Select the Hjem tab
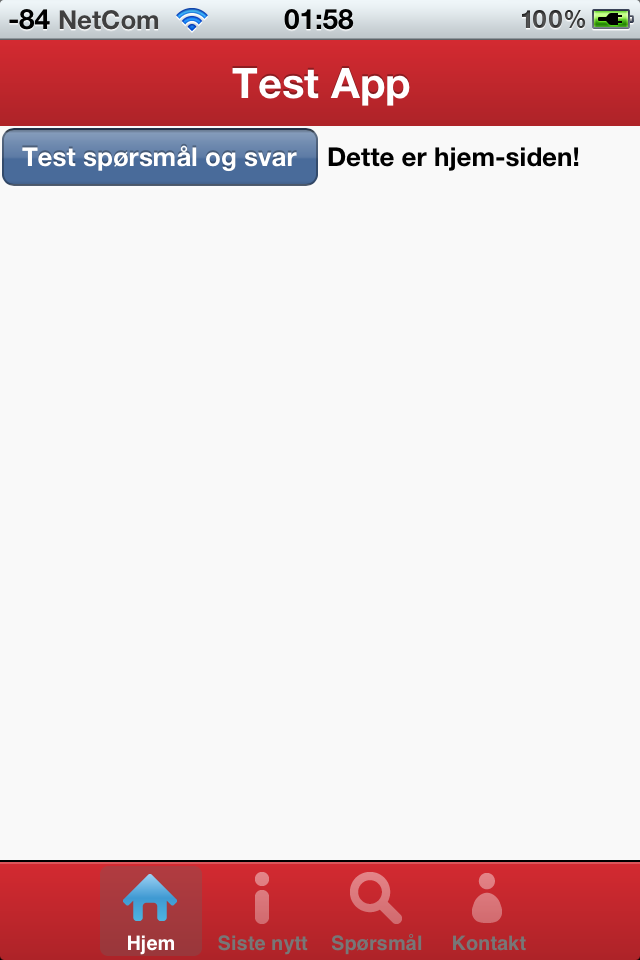 point(151,911)
